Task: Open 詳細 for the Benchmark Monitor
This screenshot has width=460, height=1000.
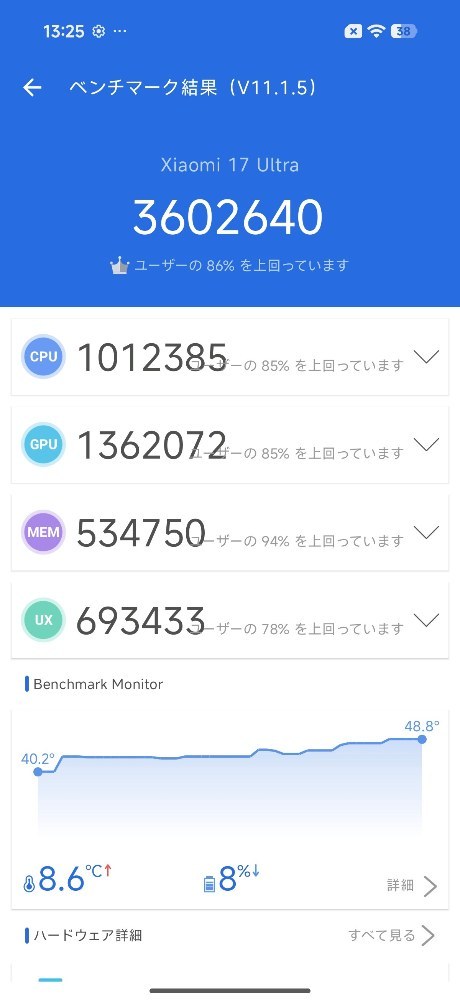Action: (x=412, y=885)
